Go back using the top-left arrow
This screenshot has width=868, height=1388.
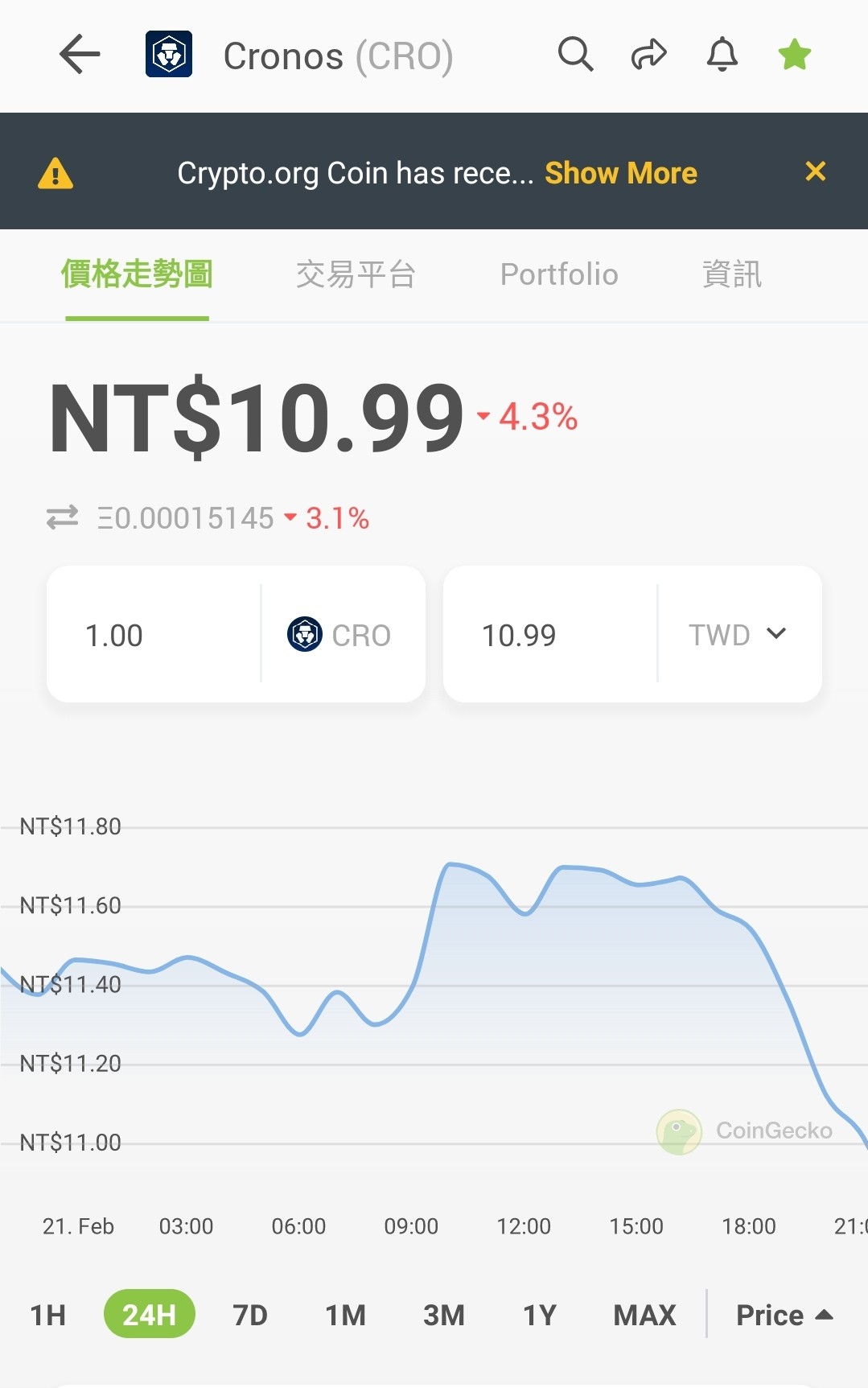(80, 55)
